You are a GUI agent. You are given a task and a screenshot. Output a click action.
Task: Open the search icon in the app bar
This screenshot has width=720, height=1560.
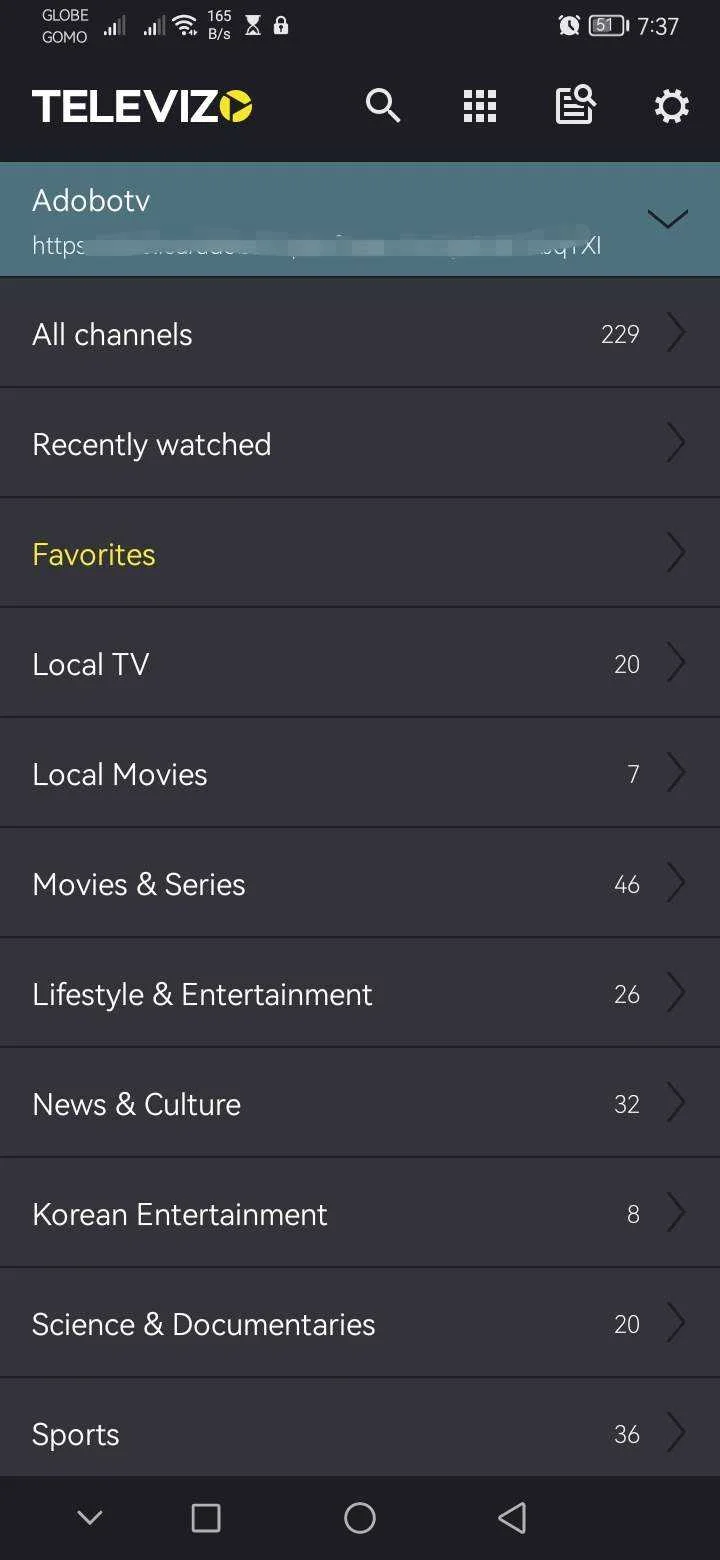pyautogui.click(x=383, y=105)
